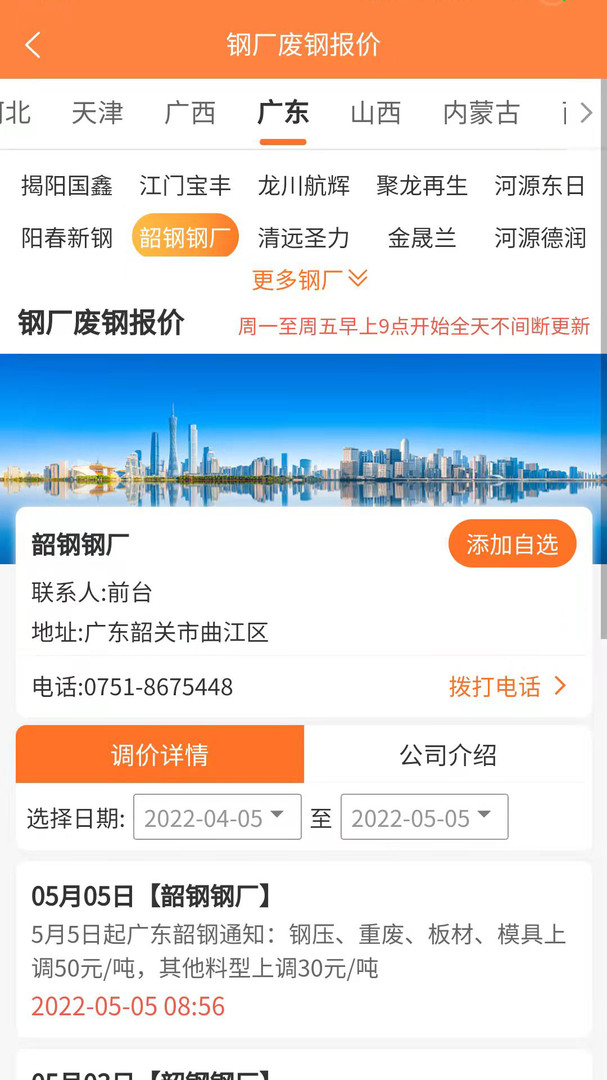Viewport: 607px width, 1080px height.
Task: Switch to the 广西 province tab
Action: click(x=190, y=112)
